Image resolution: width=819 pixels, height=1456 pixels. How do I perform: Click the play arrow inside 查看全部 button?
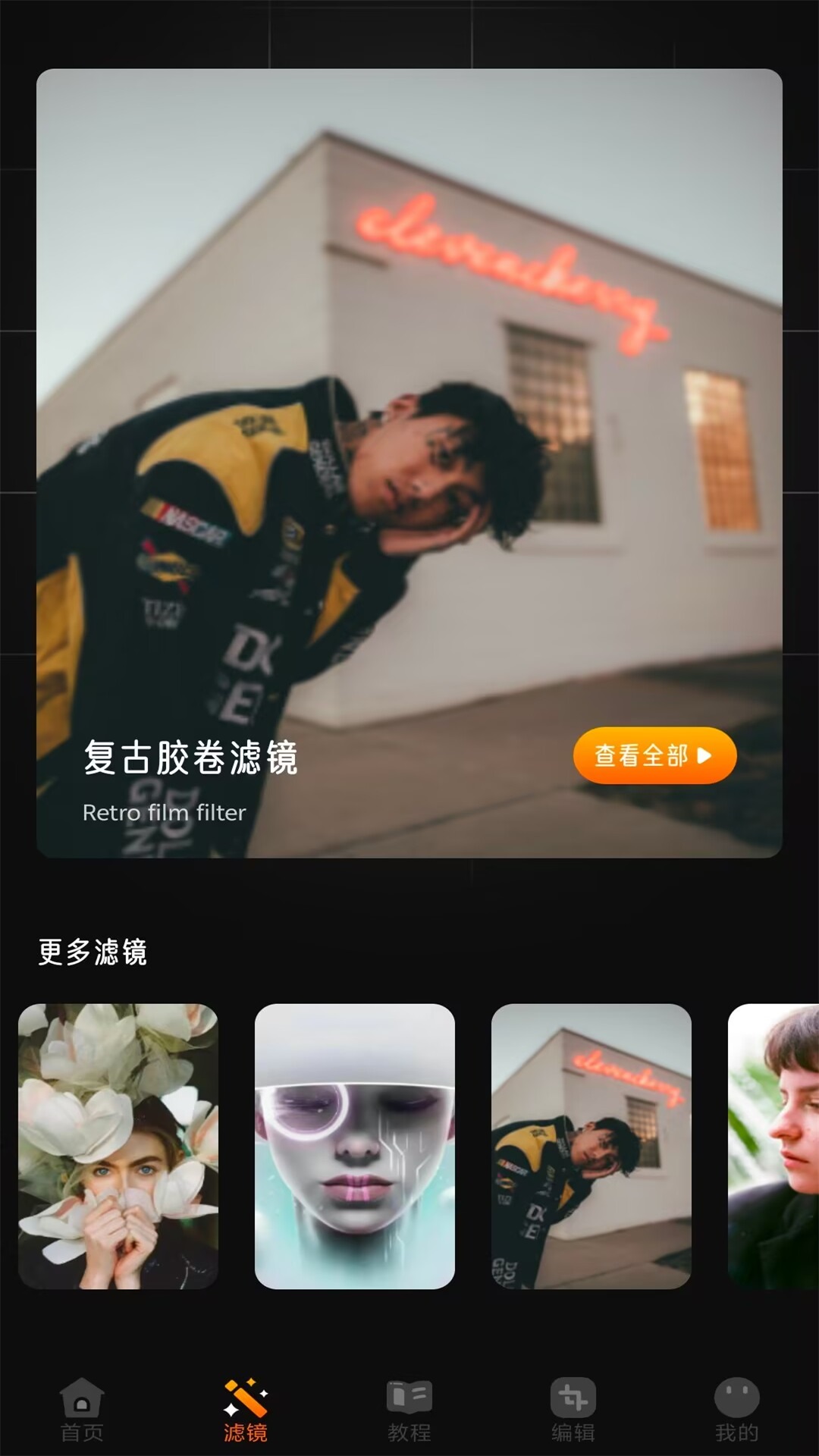pos(703,755)
